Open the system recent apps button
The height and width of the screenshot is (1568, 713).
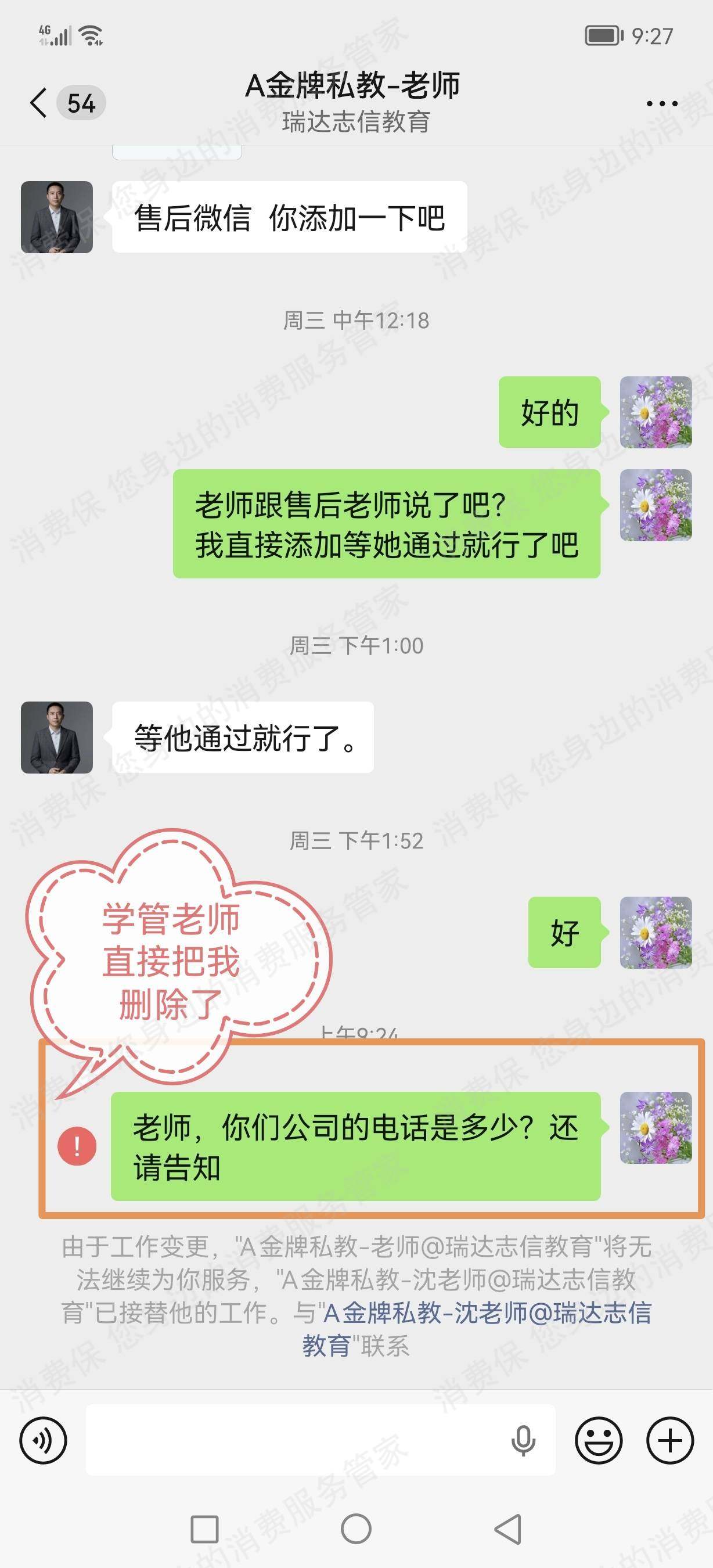(x=204, y=1529)
